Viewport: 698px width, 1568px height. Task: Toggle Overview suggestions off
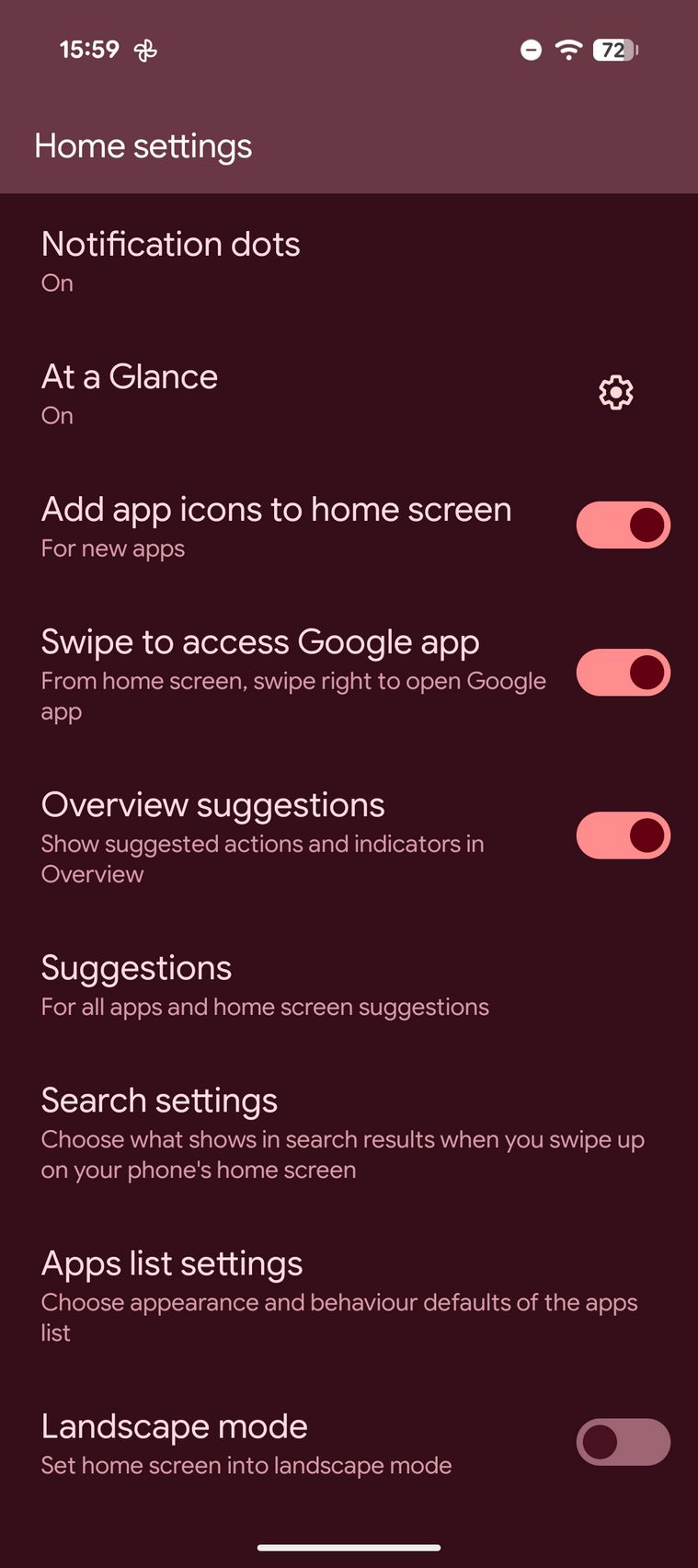[x=623, y=836]
